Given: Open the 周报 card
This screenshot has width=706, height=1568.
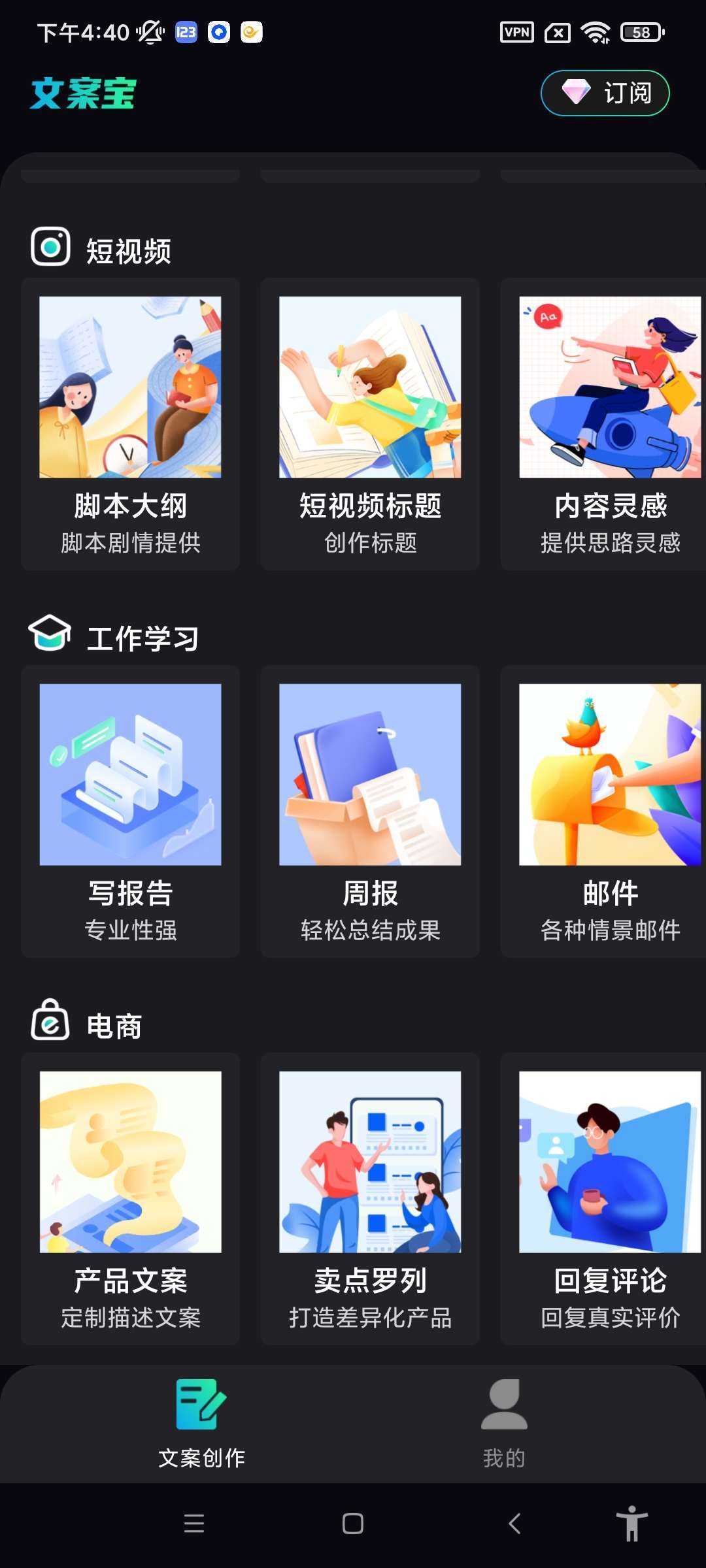Looking at the screenshot, I should click(x=370, y=810).
